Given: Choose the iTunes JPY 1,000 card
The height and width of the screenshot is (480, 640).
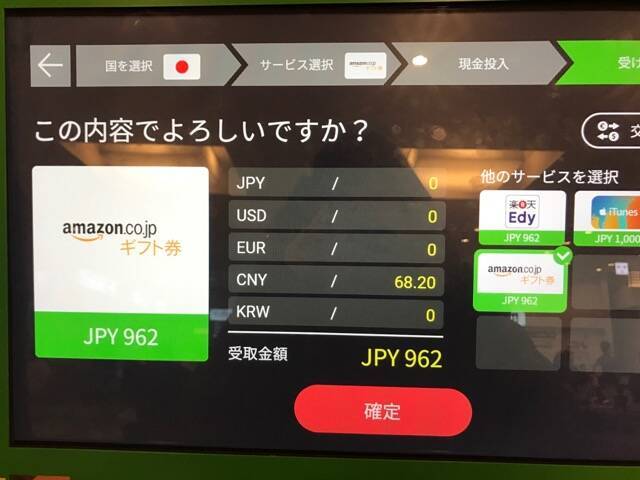Looking at the screenshot, I should [x=610, y=217].
